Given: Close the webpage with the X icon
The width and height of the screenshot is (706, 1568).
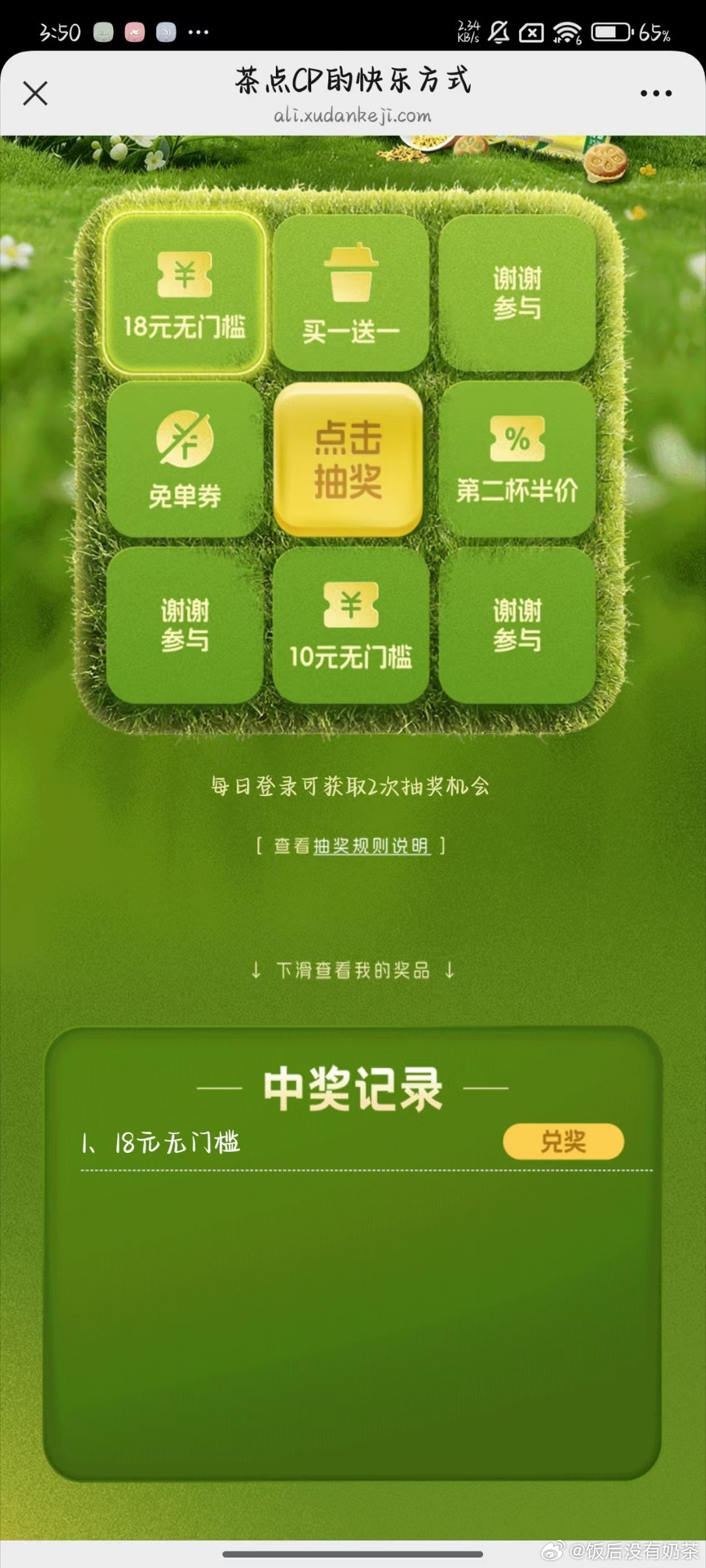Looking at the screenshot, I should (35, 93).
